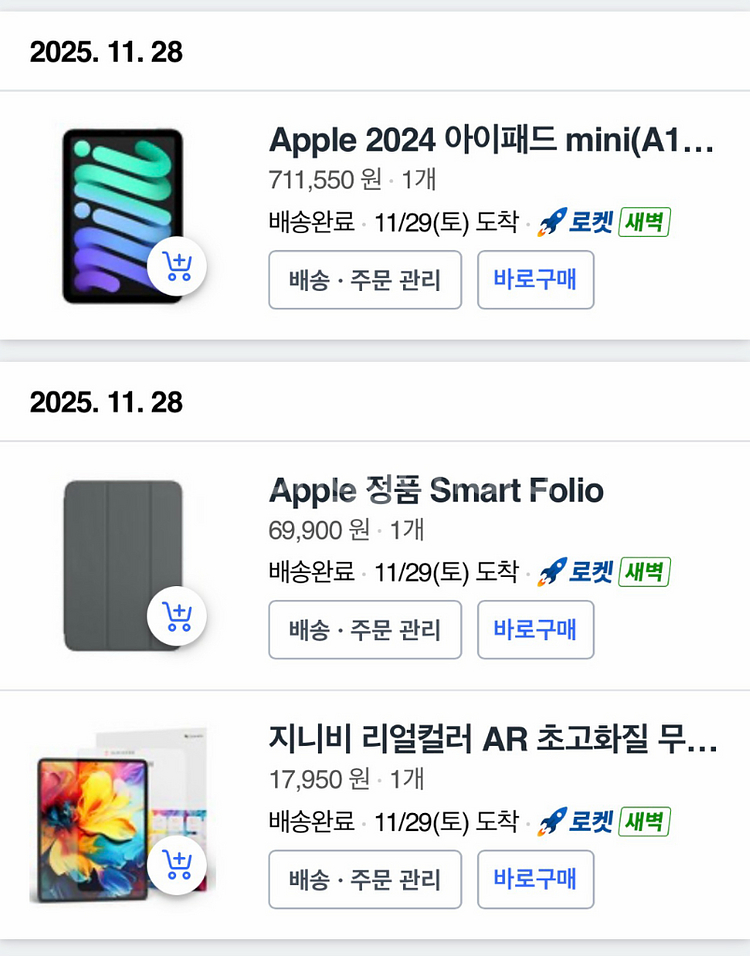Screen dimensions: 750x956
Task: Open 배송·주문 관리 for the iPad mini order
Action: pos(364,280)
